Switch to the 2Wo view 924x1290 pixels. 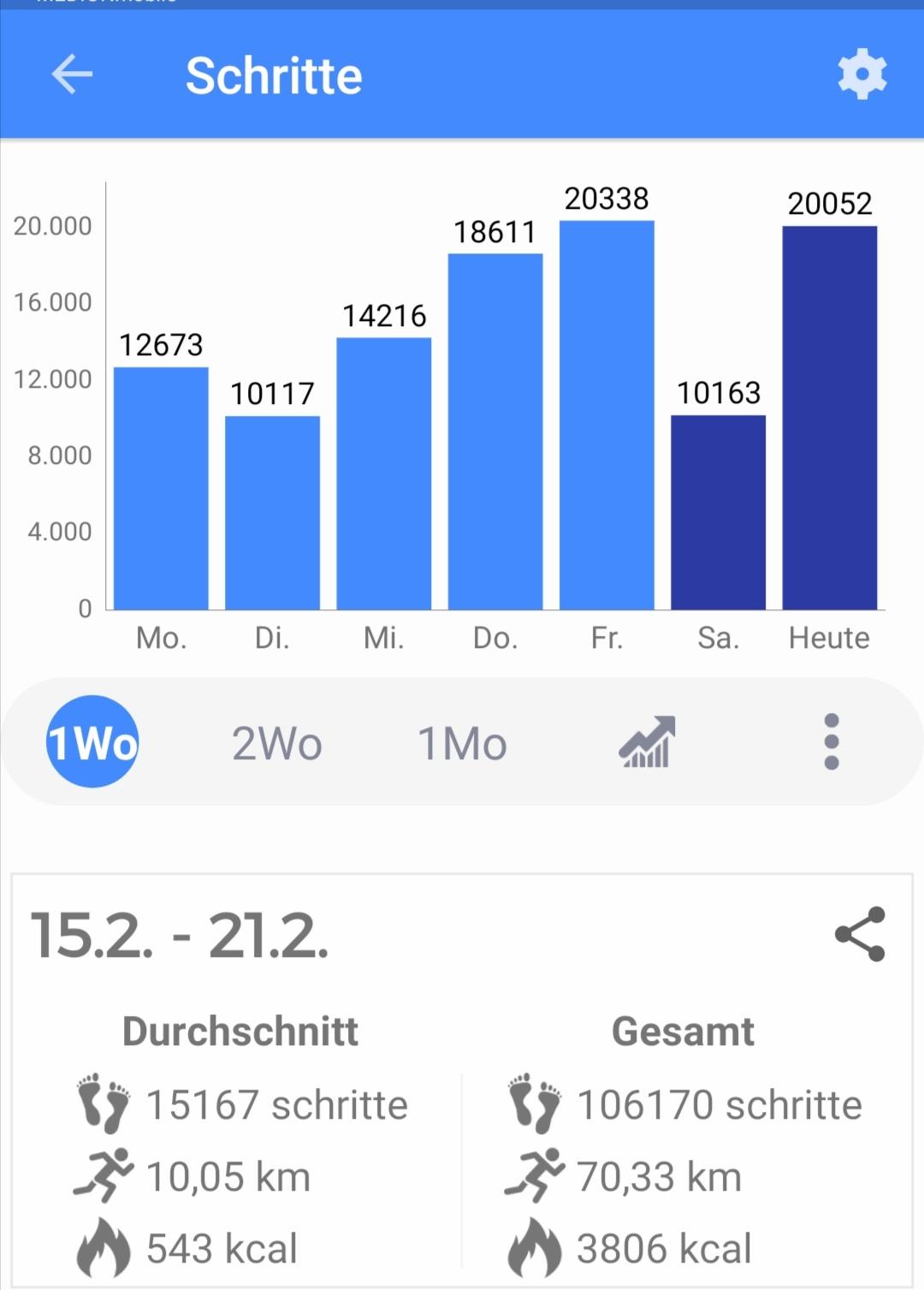click(x=277, y=743)
